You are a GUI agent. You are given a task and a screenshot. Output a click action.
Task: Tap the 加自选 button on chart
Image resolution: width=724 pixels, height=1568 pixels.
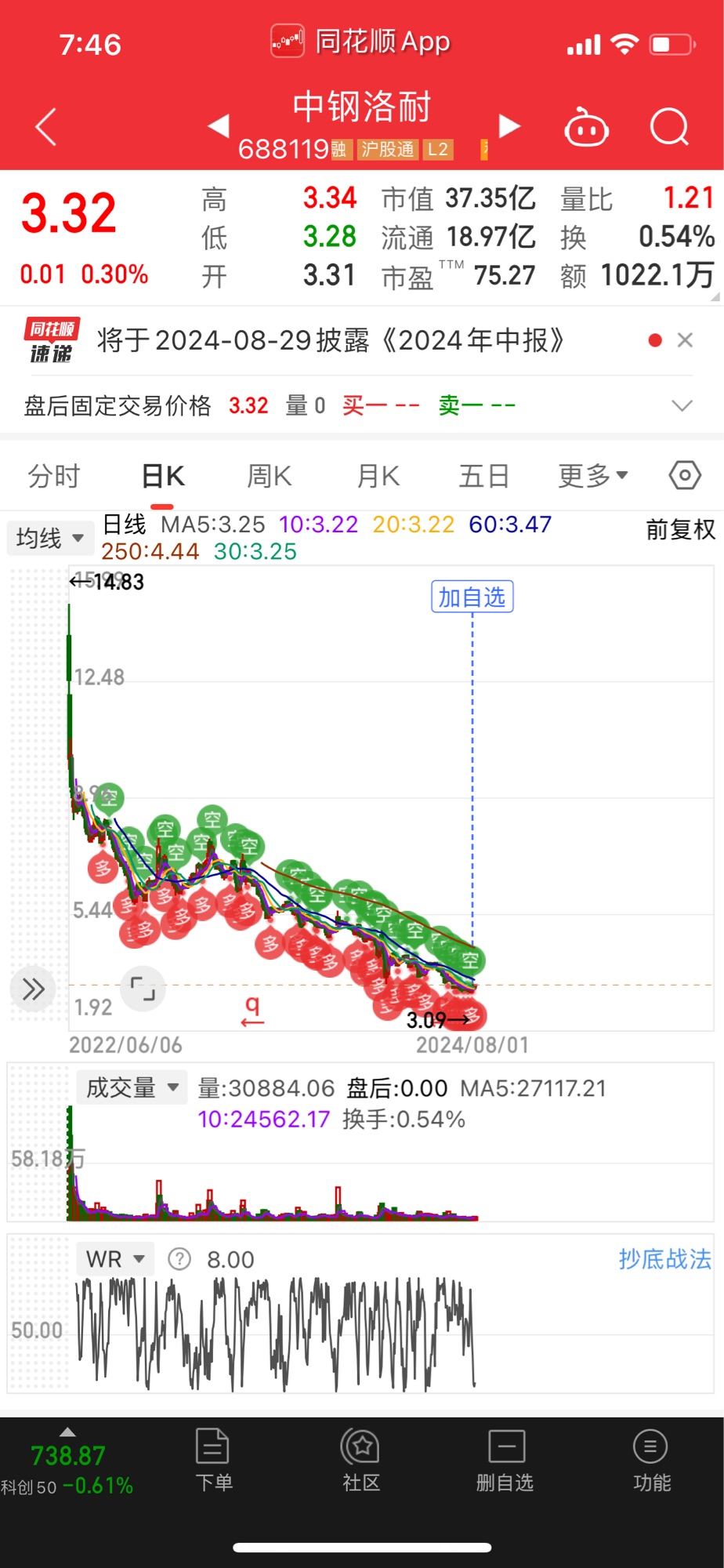[x=472, y=597]
